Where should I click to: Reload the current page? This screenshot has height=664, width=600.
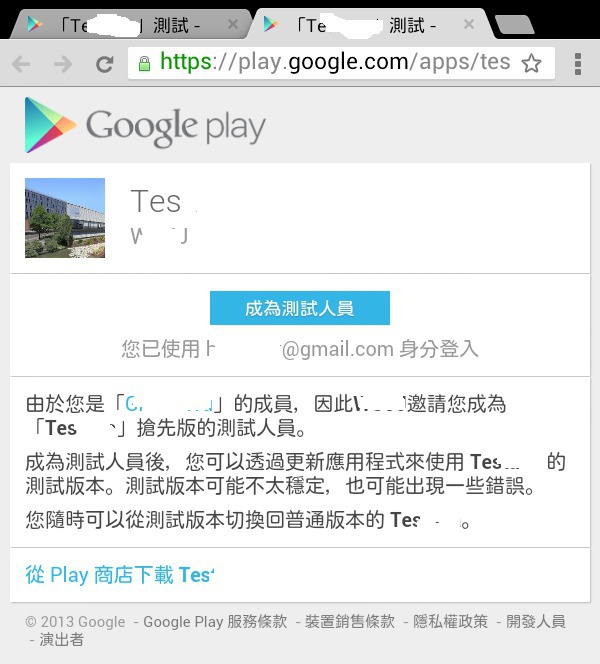point(104,64)
